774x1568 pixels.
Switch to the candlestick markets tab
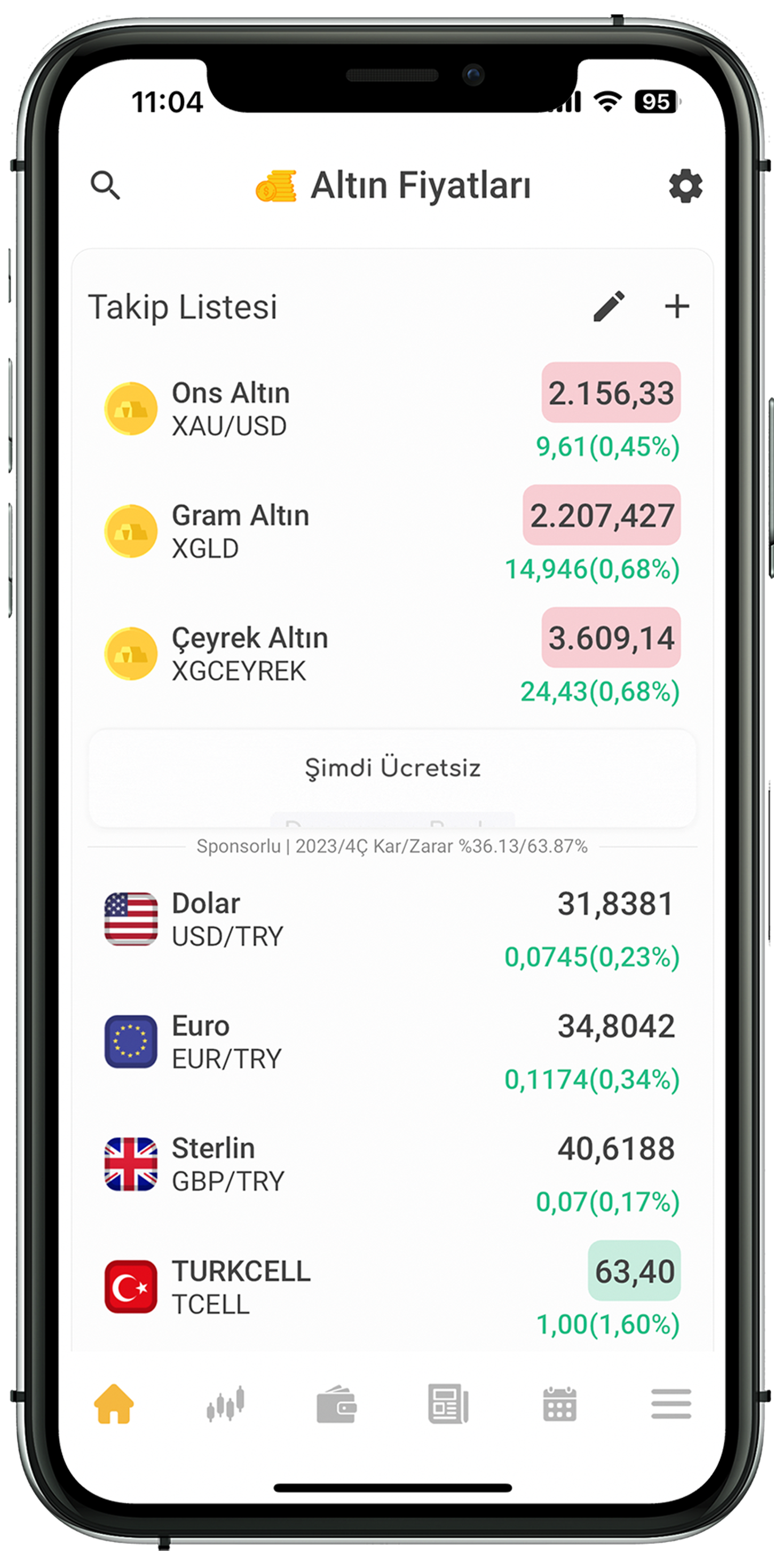(x=226, y=1404)
